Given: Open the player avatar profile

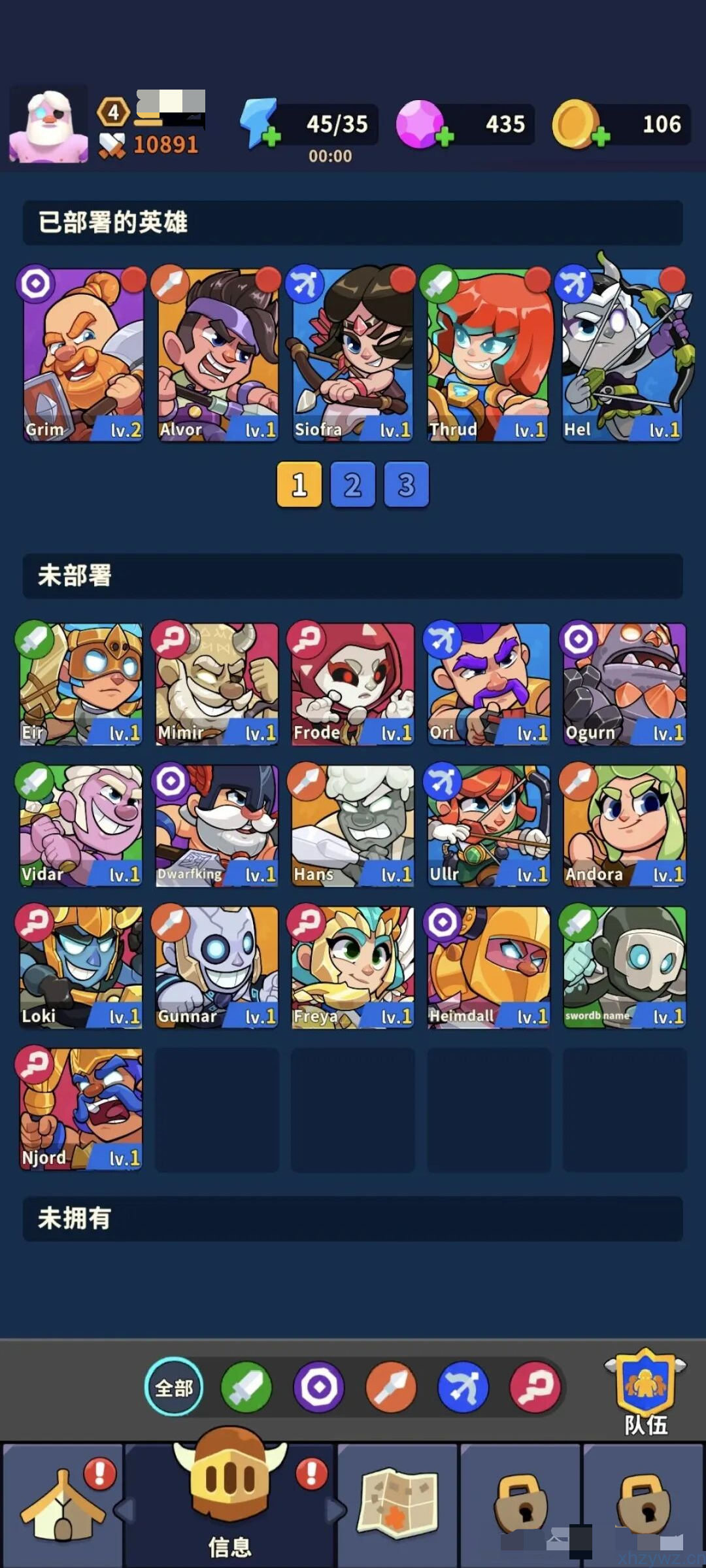Looking at the screenshot, I should [48, 126].
